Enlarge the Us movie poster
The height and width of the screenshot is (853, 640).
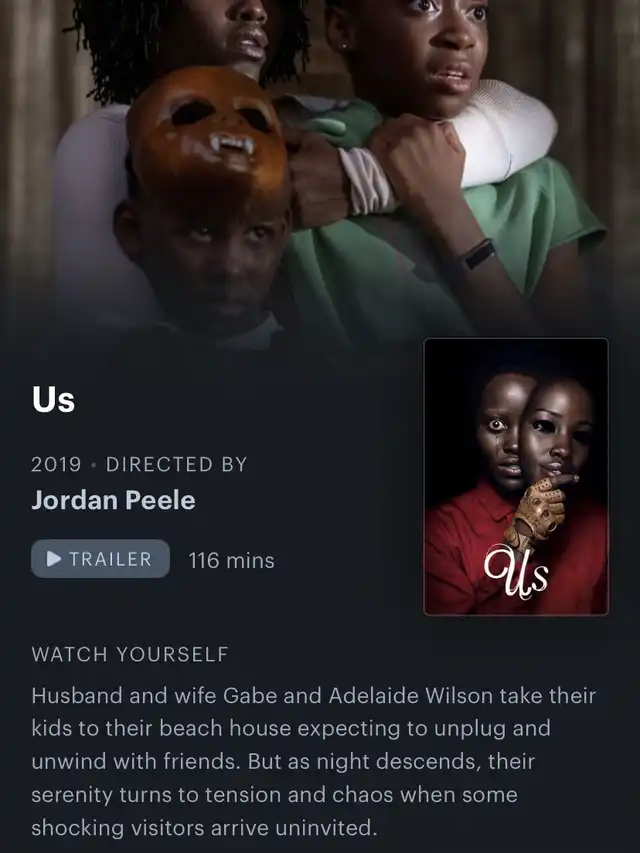515,476
